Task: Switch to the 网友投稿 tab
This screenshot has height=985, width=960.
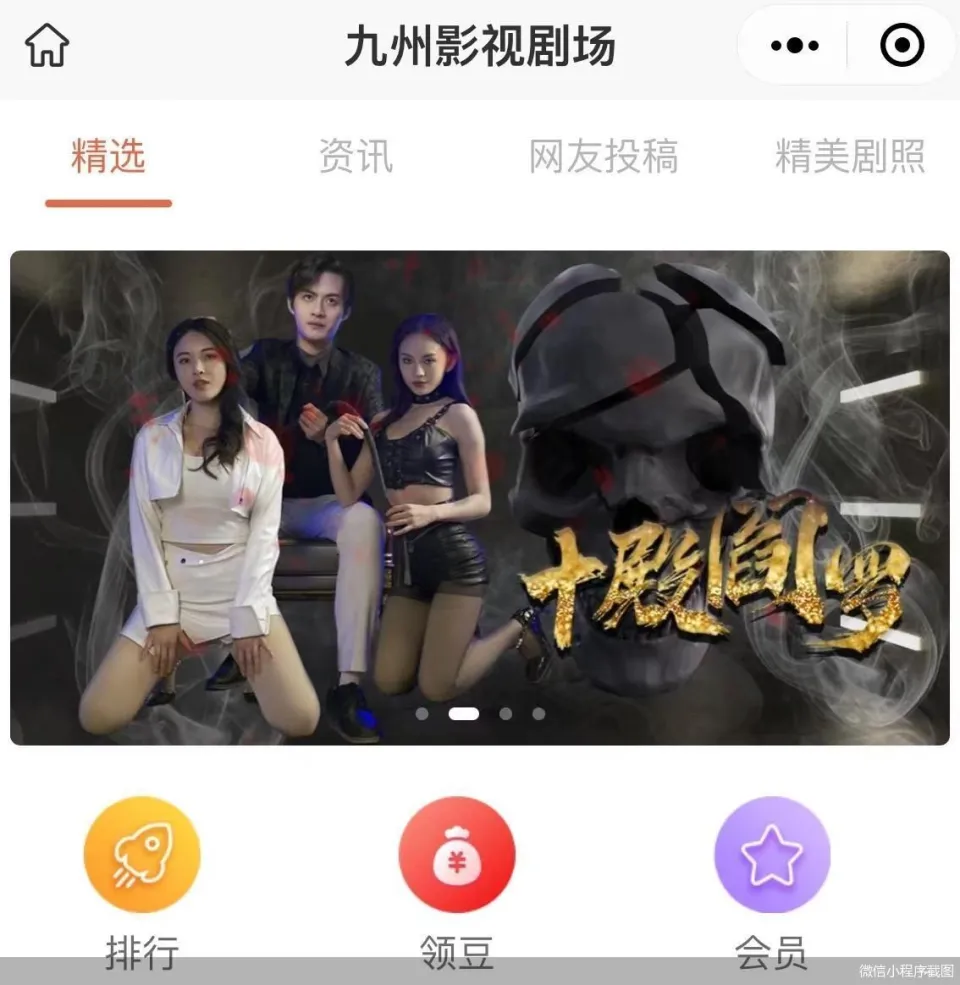Action: (603, 157)
